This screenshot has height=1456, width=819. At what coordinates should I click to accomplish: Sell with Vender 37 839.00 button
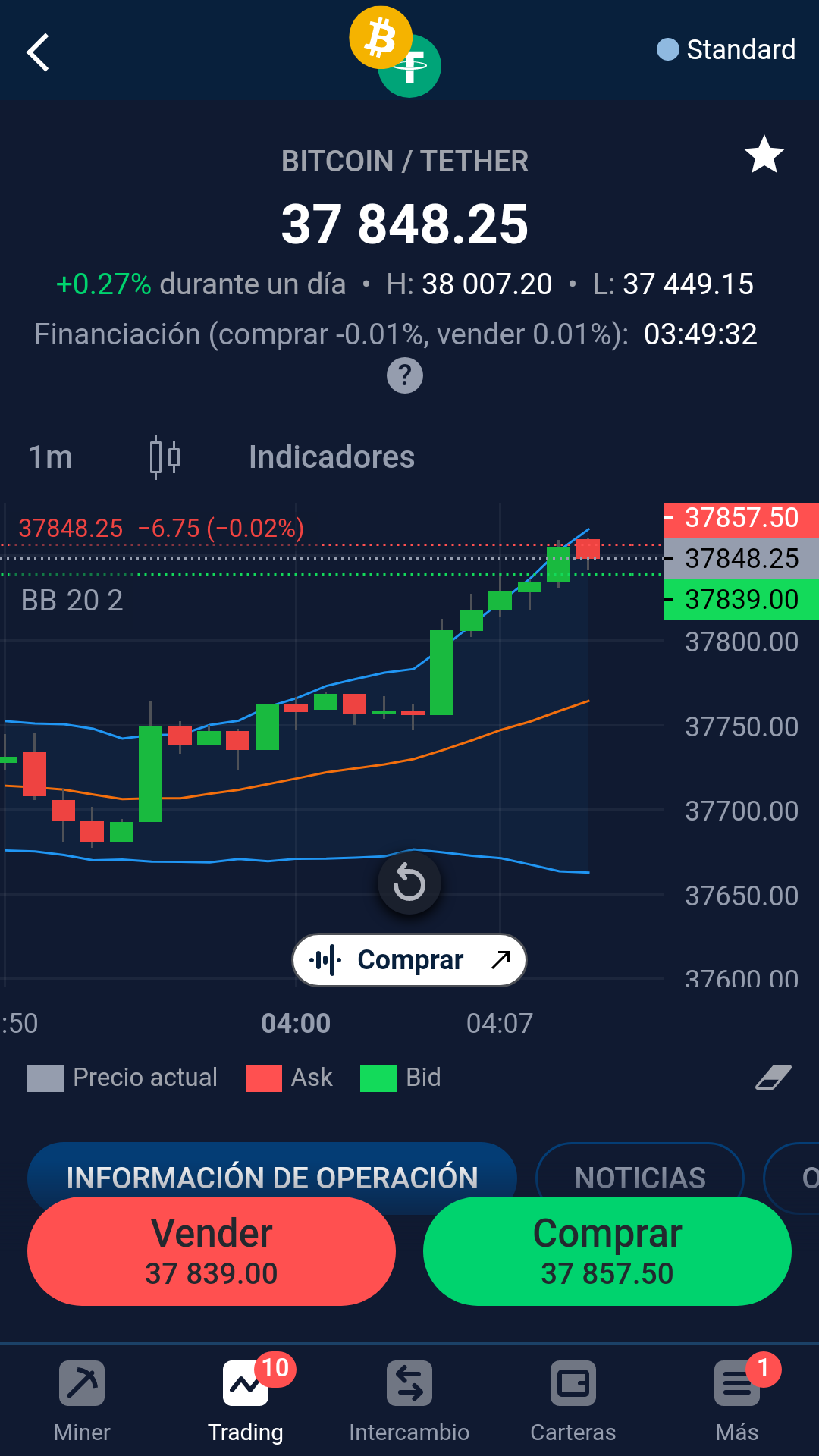(212, 1251)
